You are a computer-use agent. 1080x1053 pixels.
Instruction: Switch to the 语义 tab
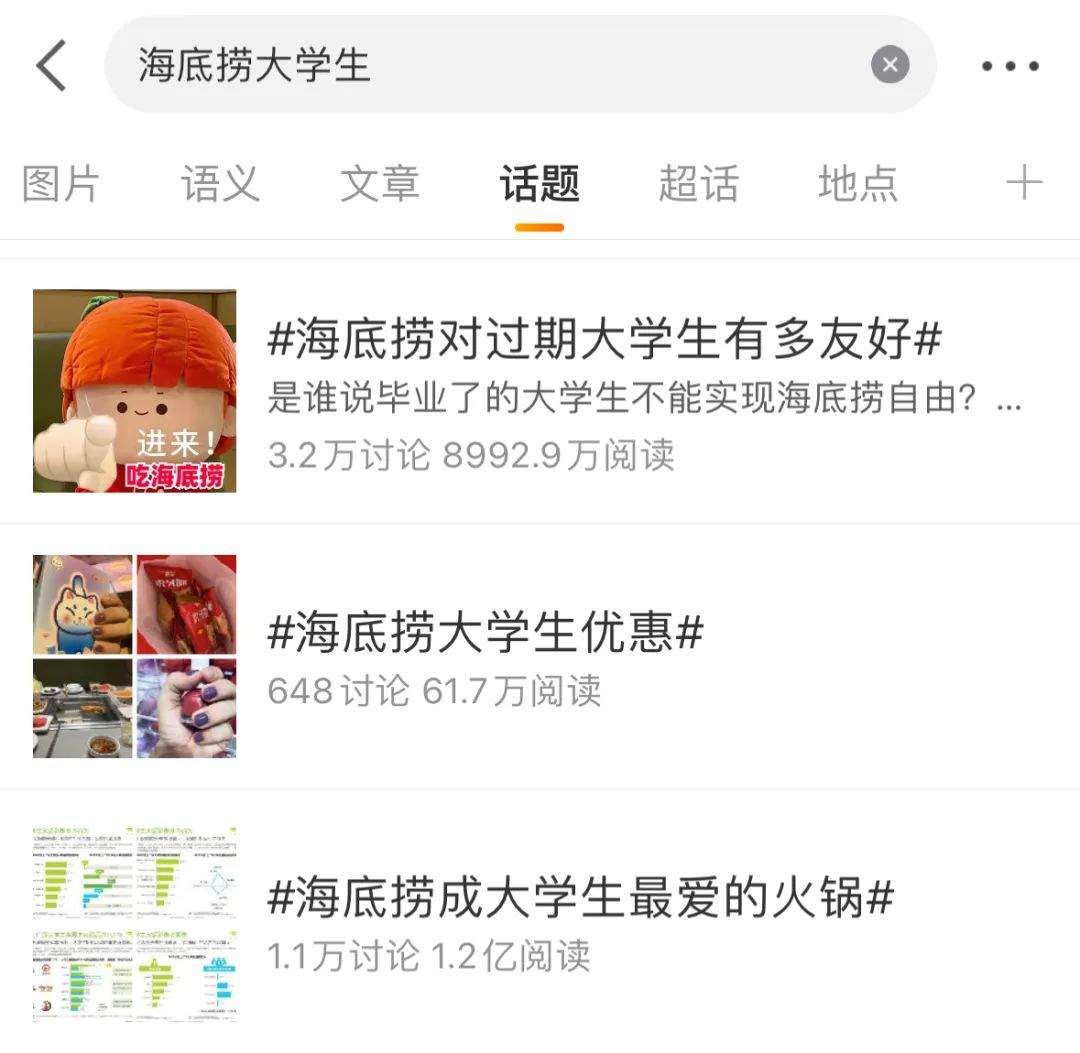[220, 184]
